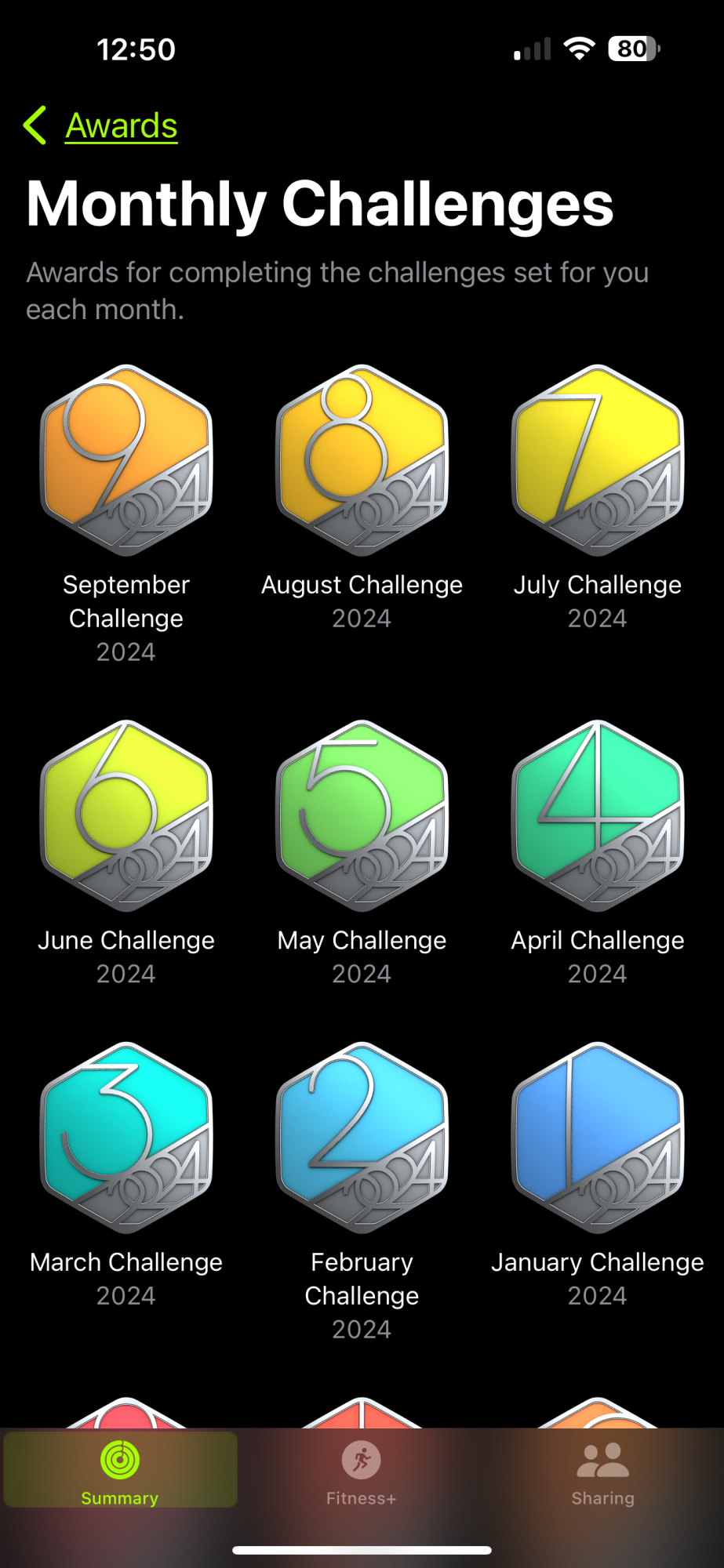Tap the battery indicator in status bar
This screenshot has height=1568, width=724.
coord(632,49)
